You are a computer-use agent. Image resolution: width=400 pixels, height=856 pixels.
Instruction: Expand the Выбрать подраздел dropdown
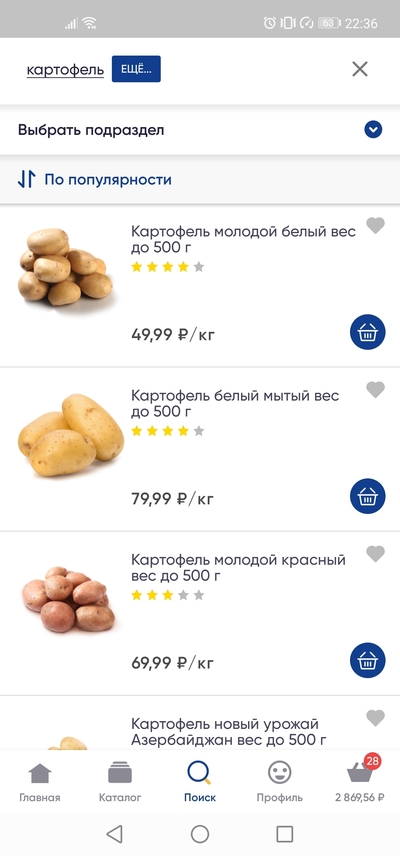[x=200, y=130]
